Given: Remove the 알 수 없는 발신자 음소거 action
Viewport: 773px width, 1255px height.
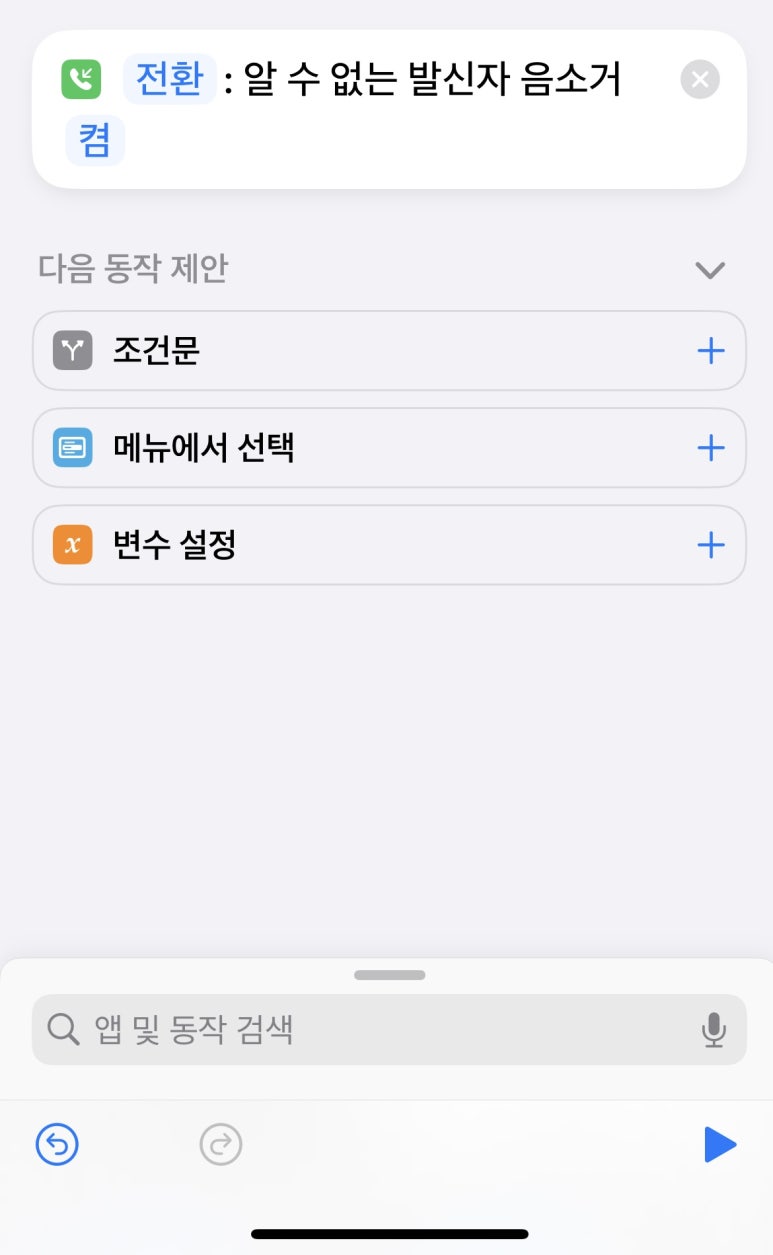Looking at the screenshot, I should tap(700, 79).
